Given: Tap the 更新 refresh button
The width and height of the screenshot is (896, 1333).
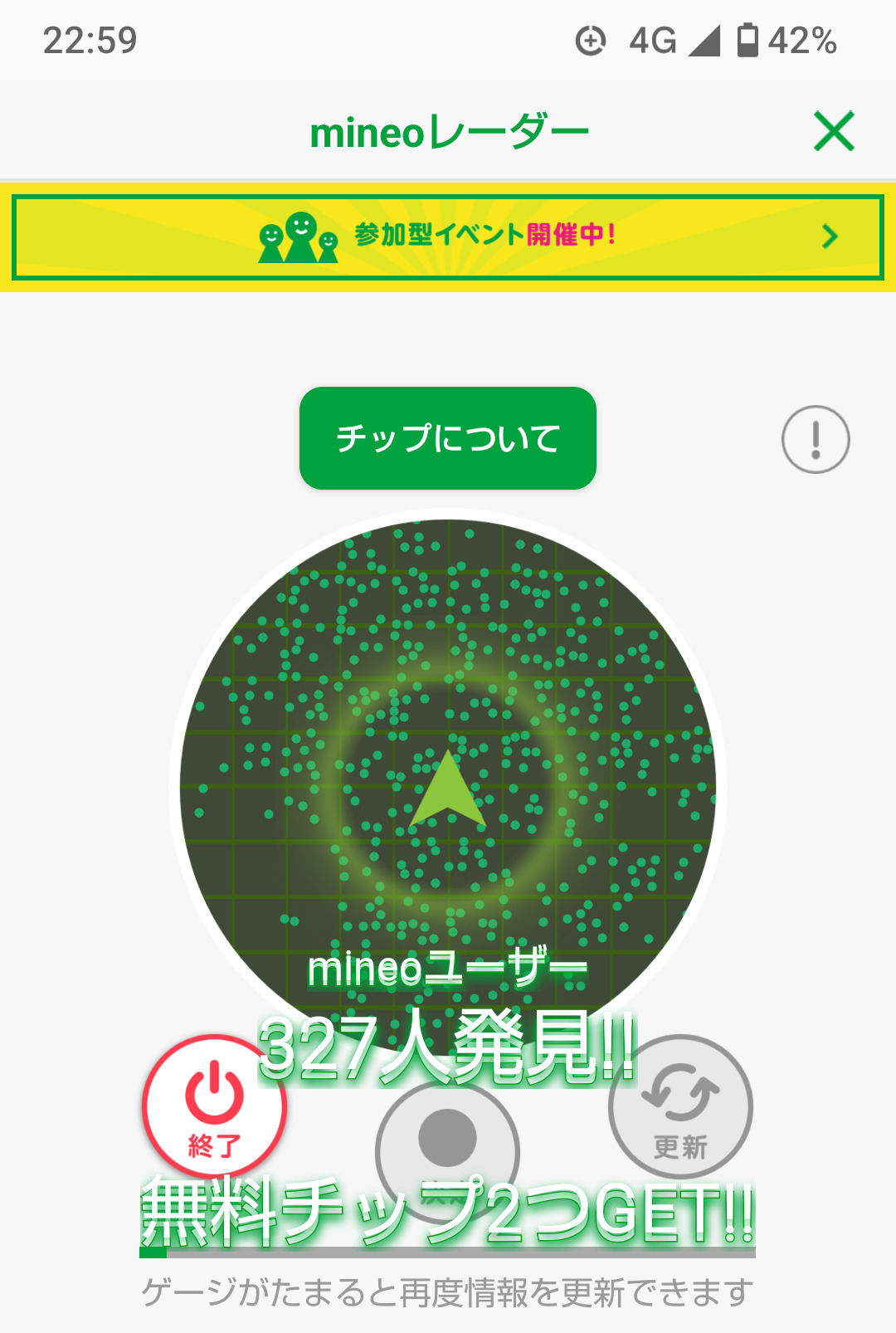Looking at the screenshot, I should (680, 1106).
